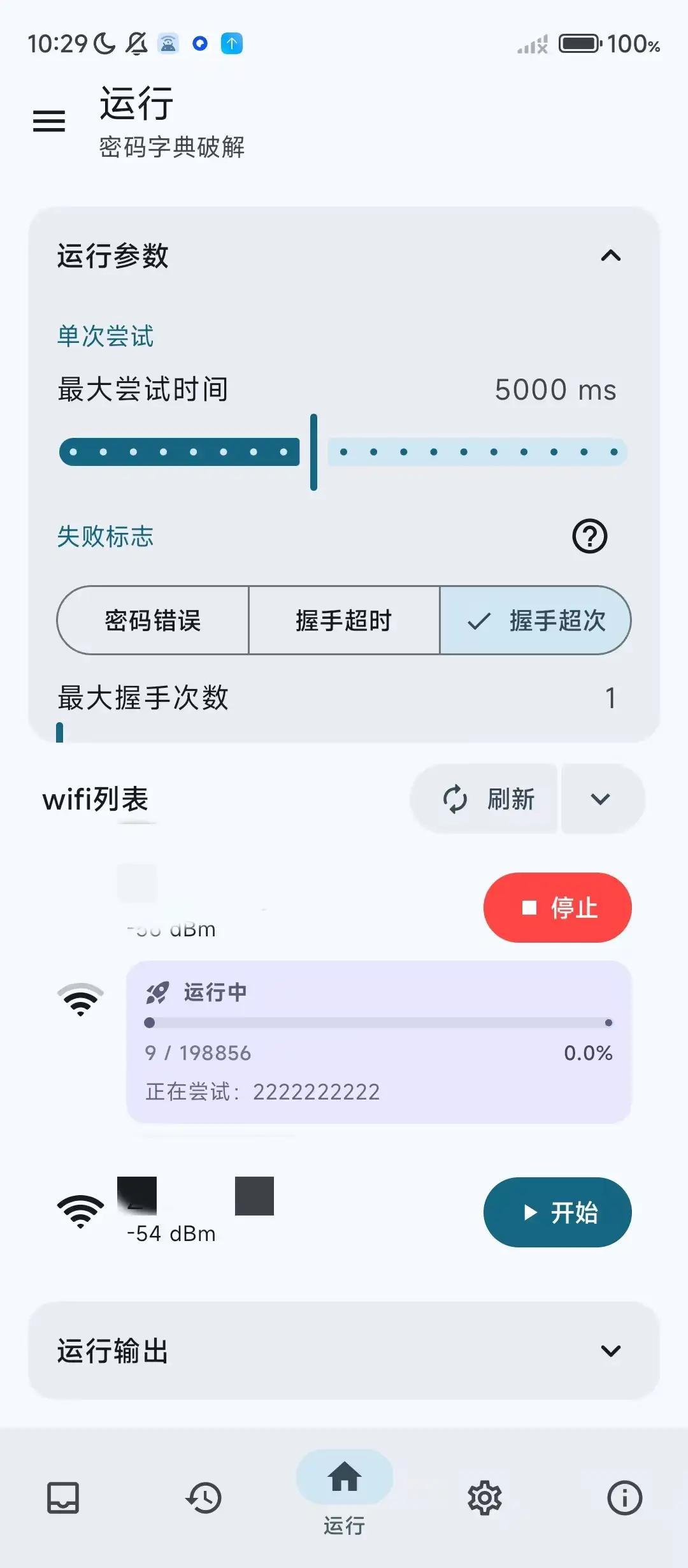
Task: Expand the 运行输出 section
Action: (611, 1349)
